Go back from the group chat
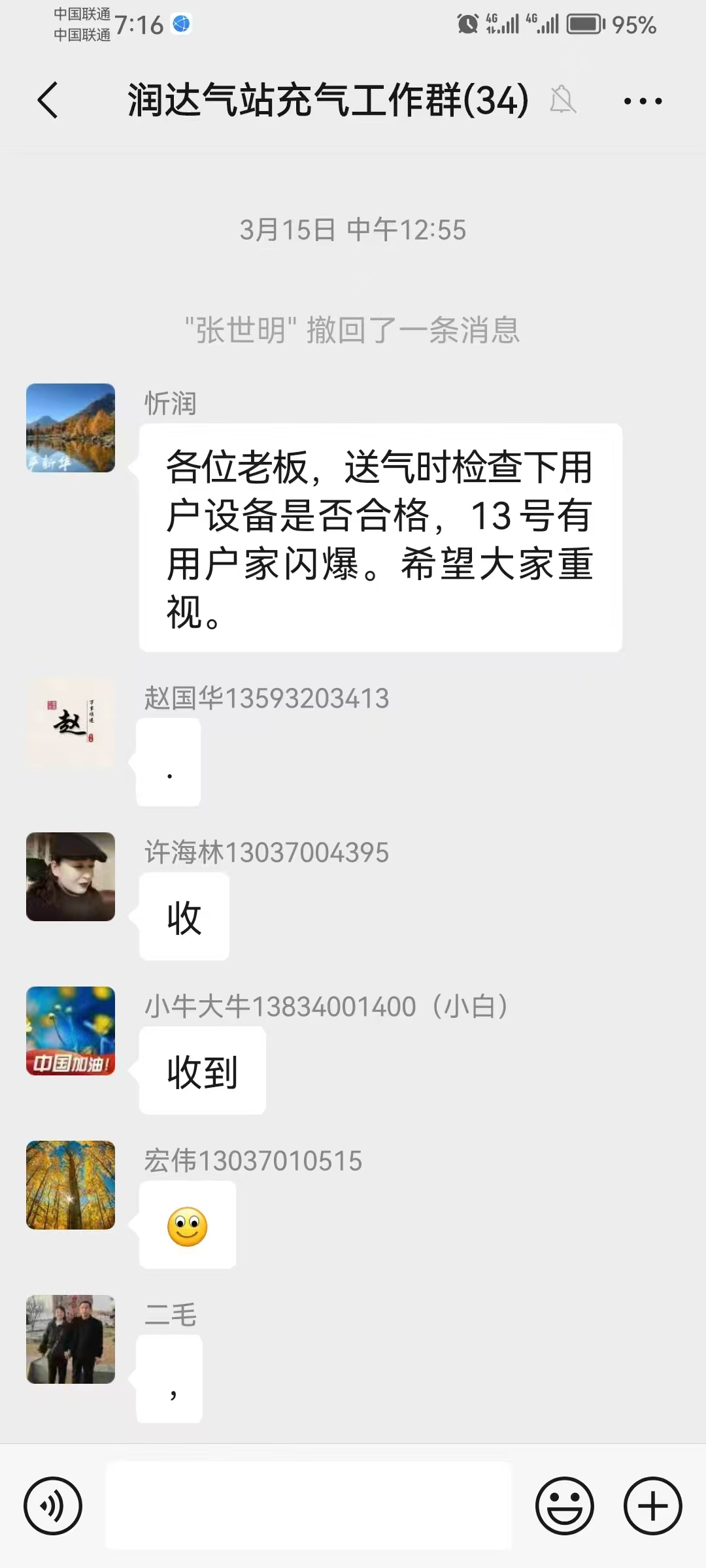 coord(48,101)
